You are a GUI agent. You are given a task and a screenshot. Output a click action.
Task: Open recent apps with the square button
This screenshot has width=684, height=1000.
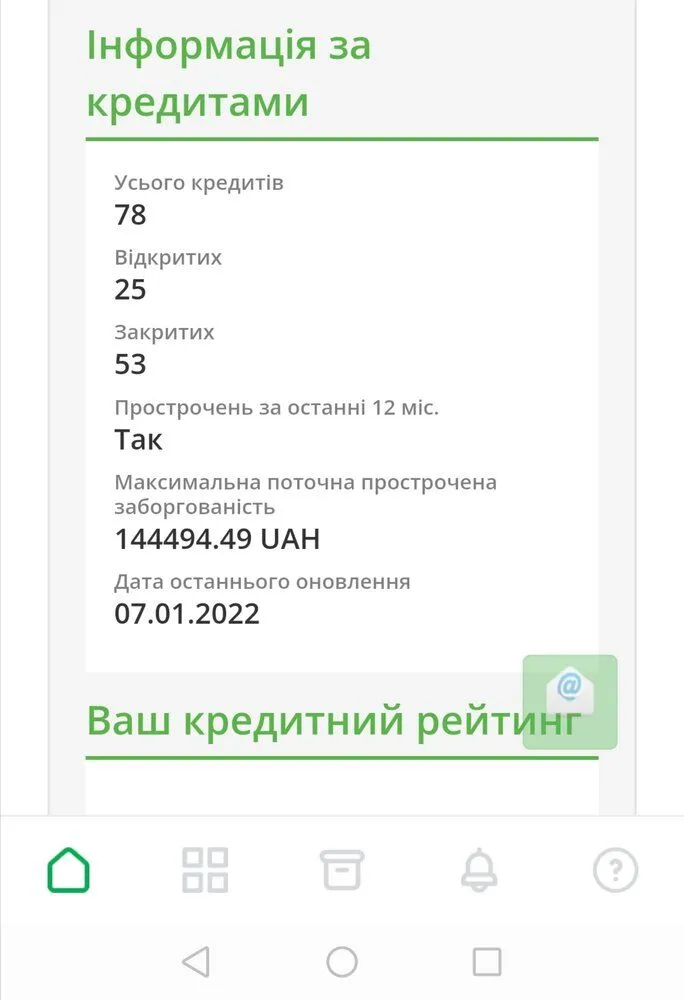coord(487,962)
